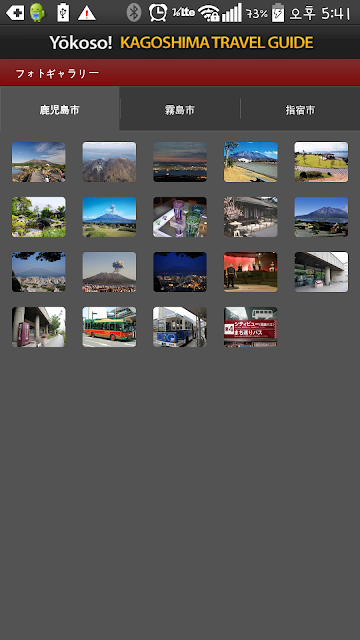
Task: View the volcano crater aerial photo
Action: click(x=109, y=162)
